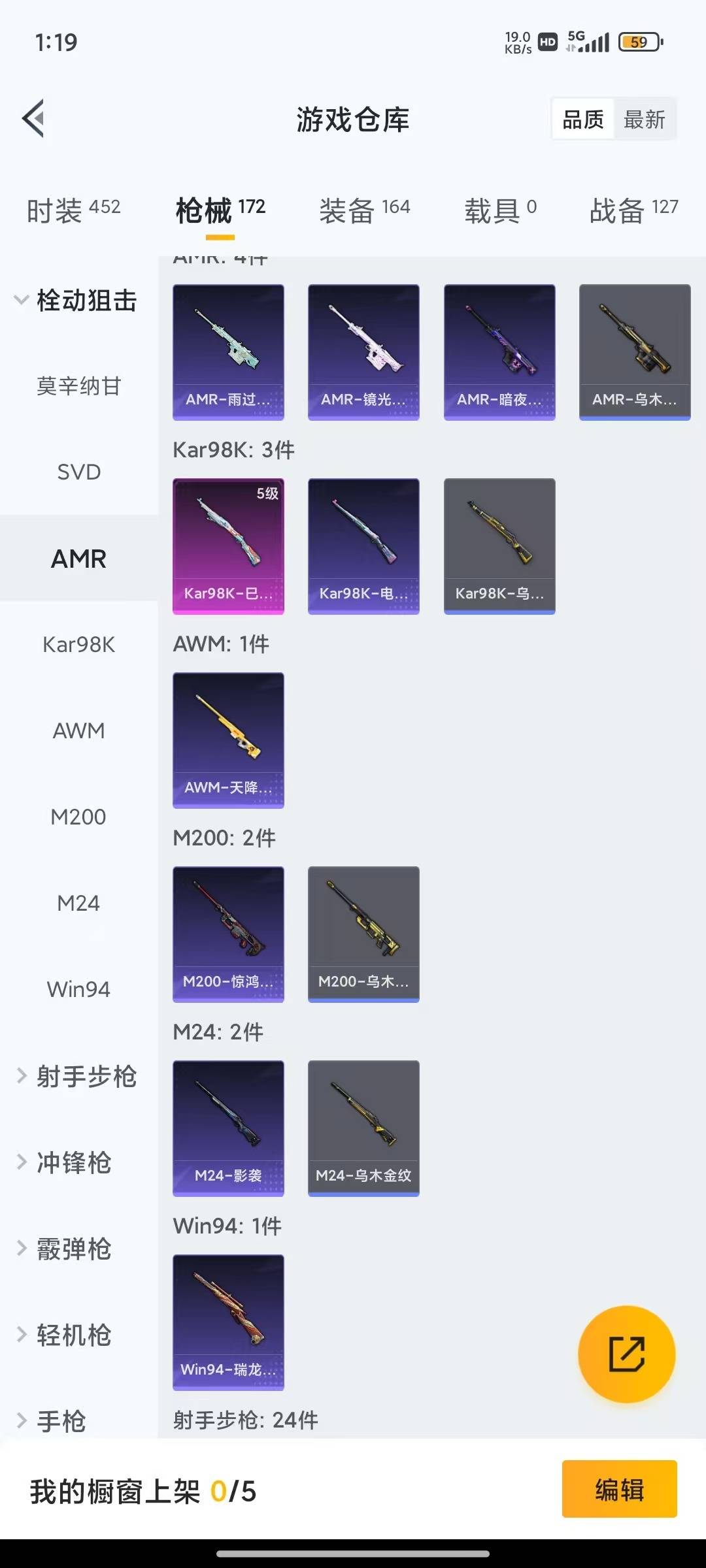706x1568 pixels.
Task: Open the AWM-天降 skin thumbnail
Action: pyautogui.click(x=228, y=738)
